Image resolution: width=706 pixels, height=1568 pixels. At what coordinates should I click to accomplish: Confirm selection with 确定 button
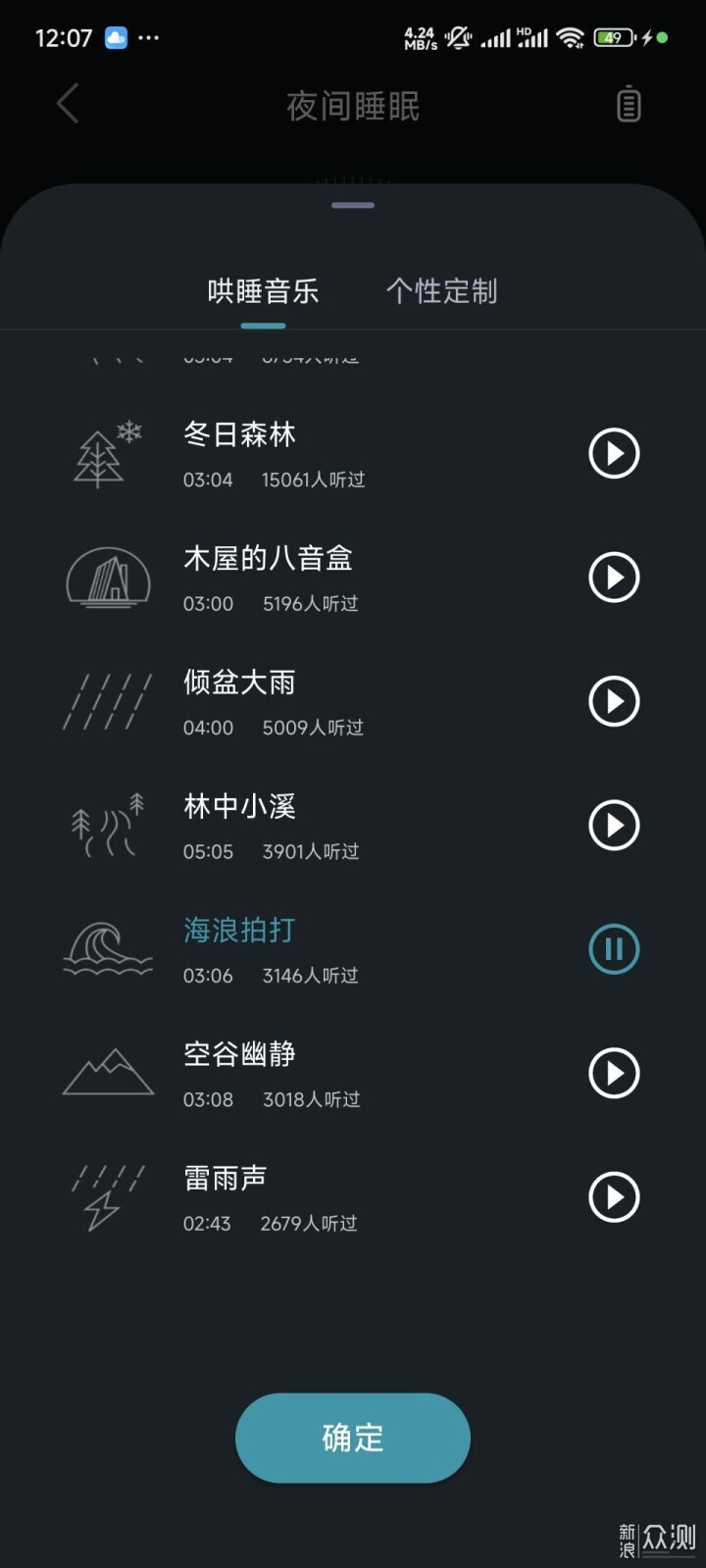coord(353,1438)
